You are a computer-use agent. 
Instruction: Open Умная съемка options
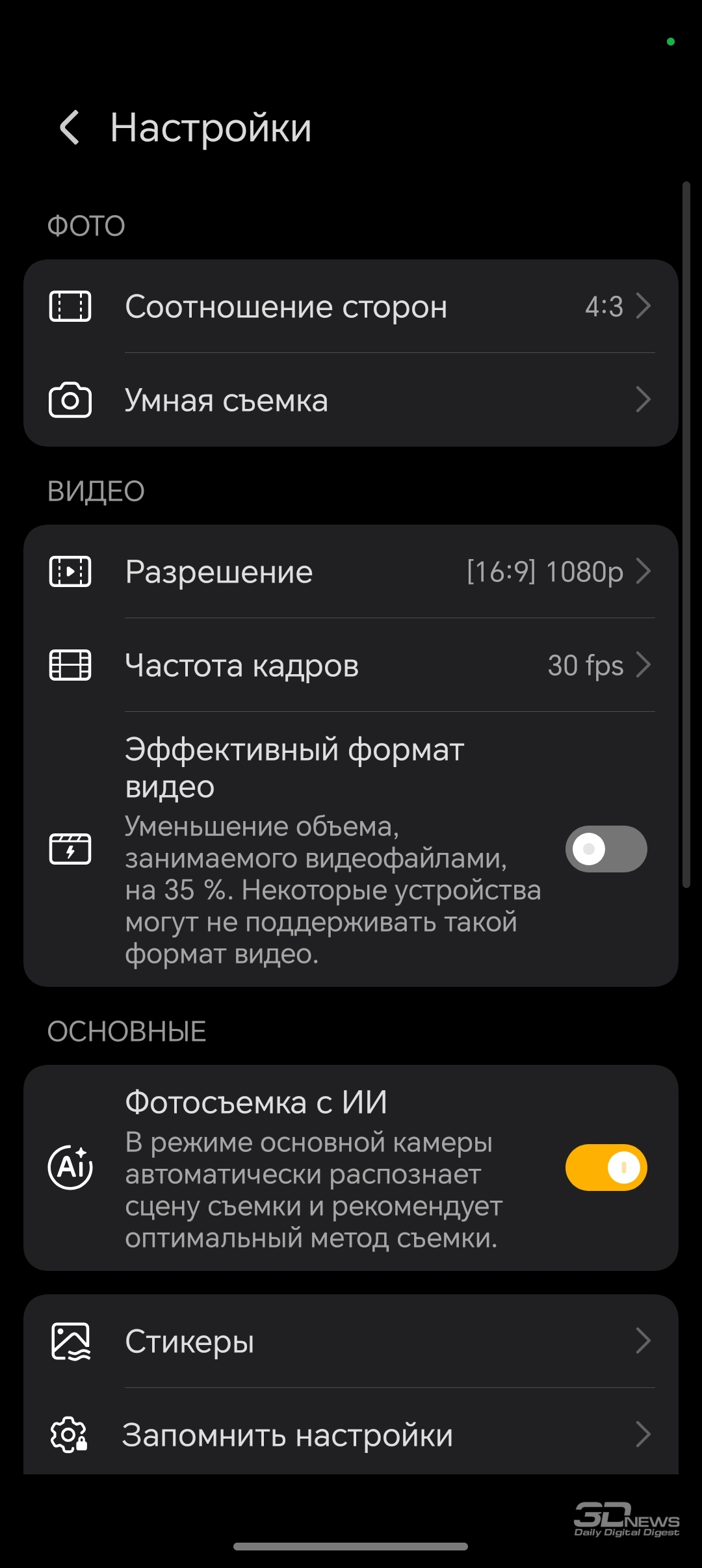pyautogui.click(x=351, y=400)
